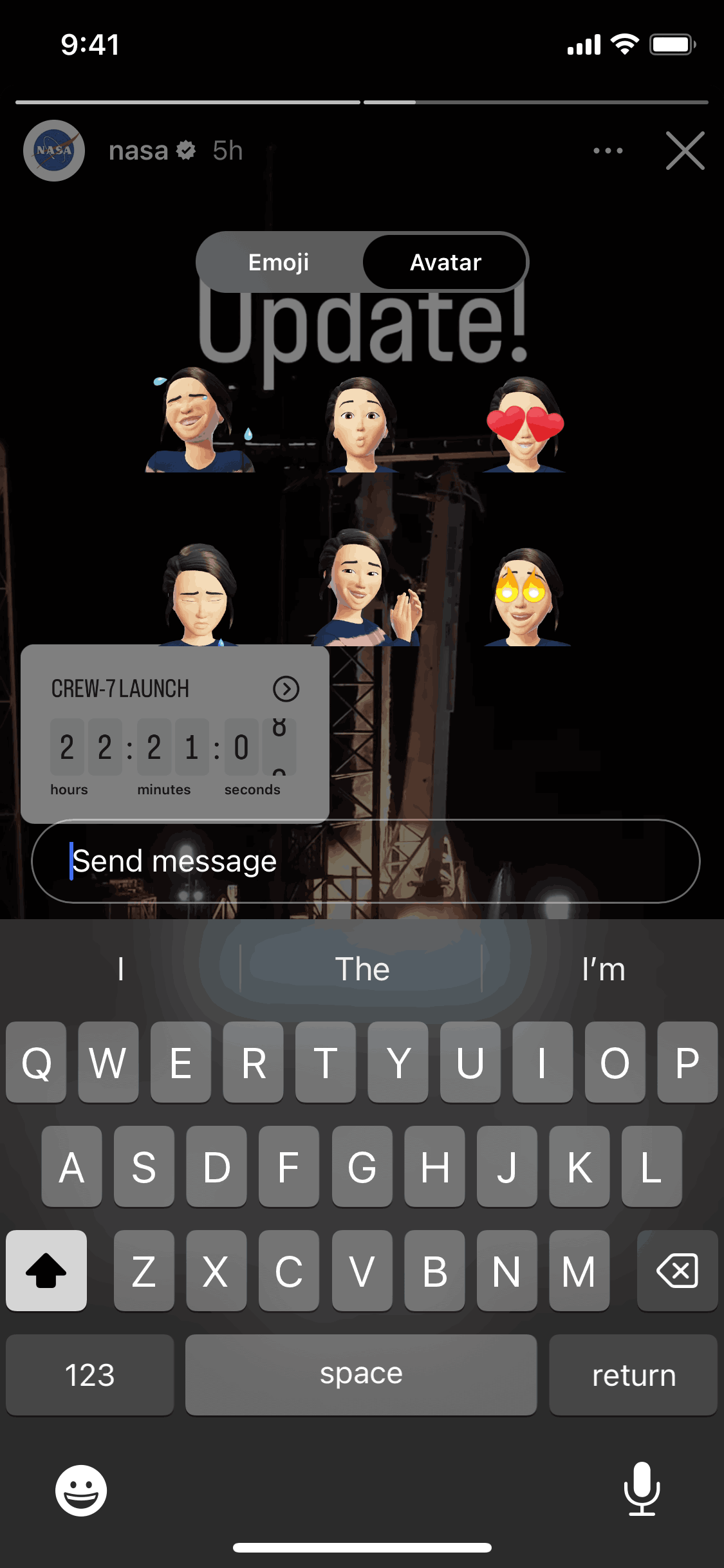Screen dimensions: 724x1568
Task: Close the NASA story
Action: click(685, 151)
